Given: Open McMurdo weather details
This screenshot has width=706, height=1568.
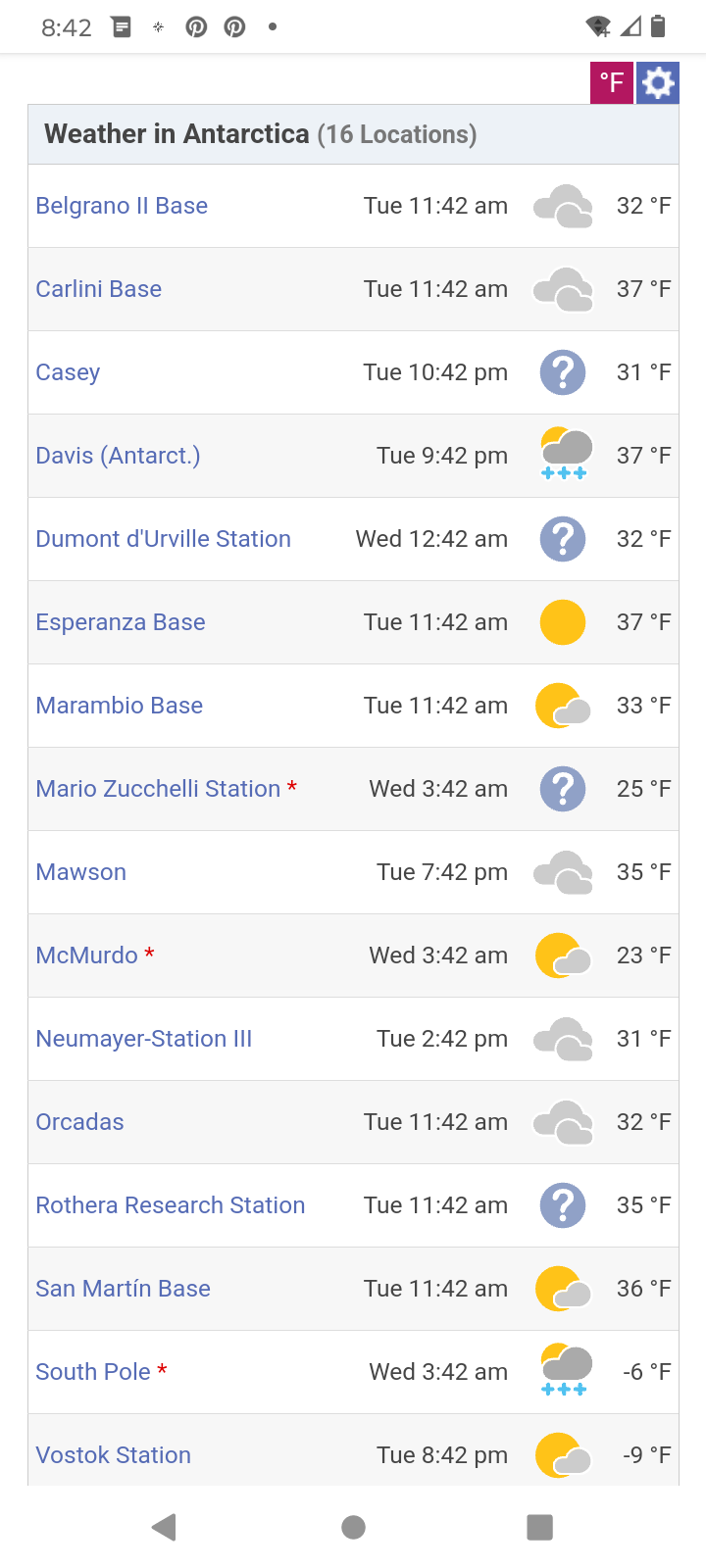Looking at the screenshot, I should point(86,955).
